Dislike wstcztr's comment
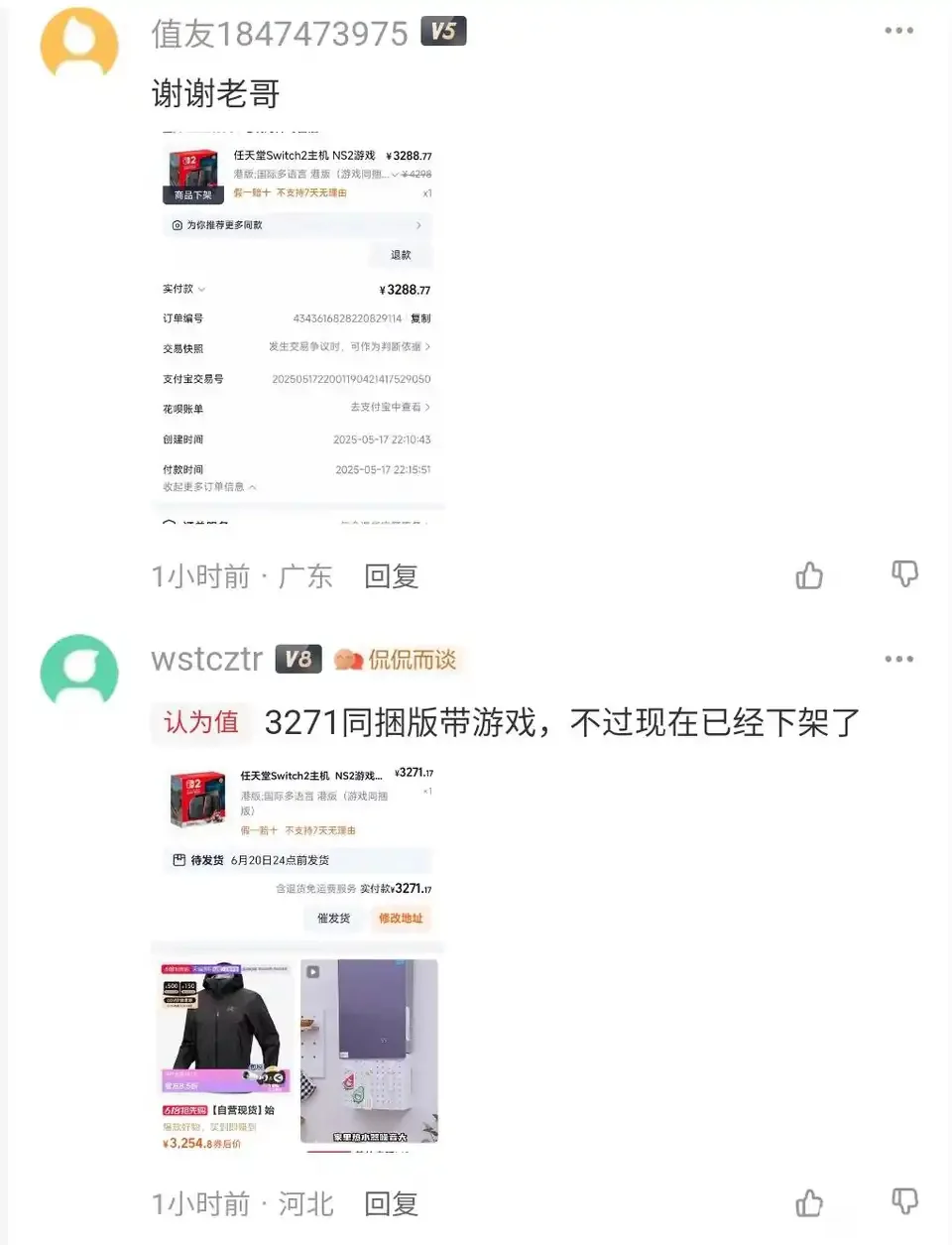Image resolution: width=952 pixels, height=1245 pixels. 904,1202
